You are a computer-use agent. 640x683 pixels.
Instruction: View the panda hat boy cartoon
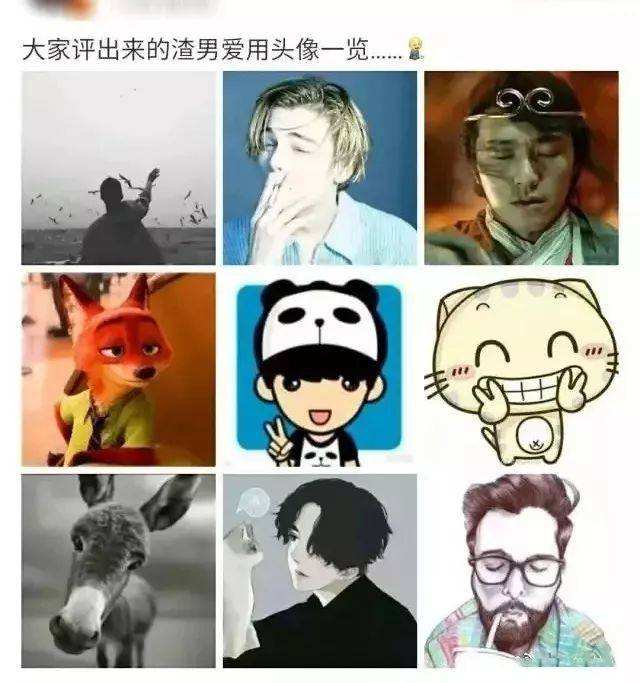coord(320,370)
